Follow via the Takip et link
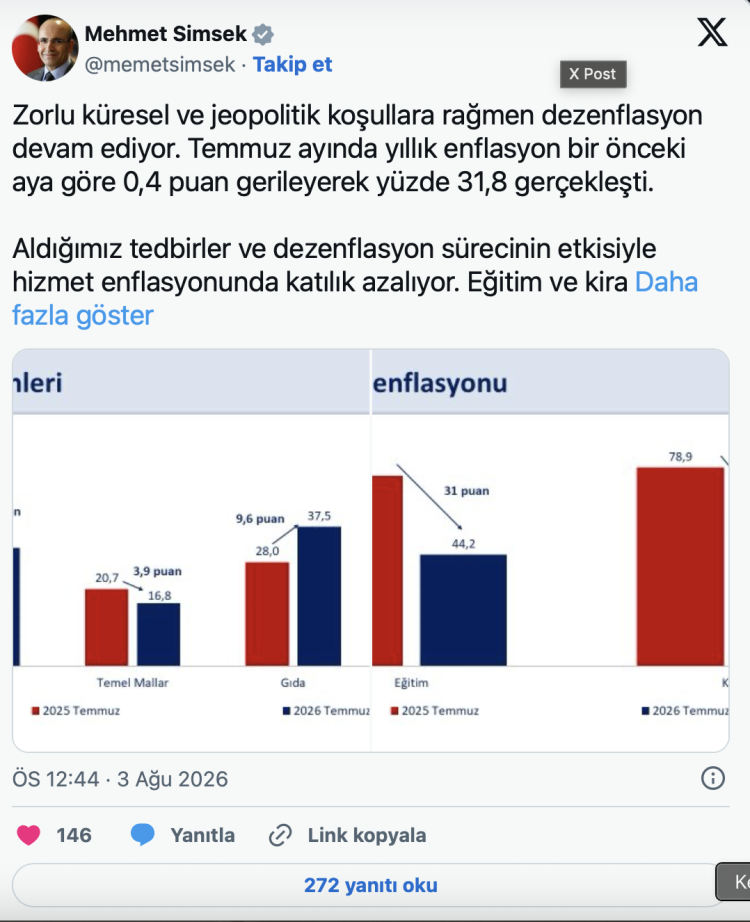The image size is (750, 922). point(292,64)
